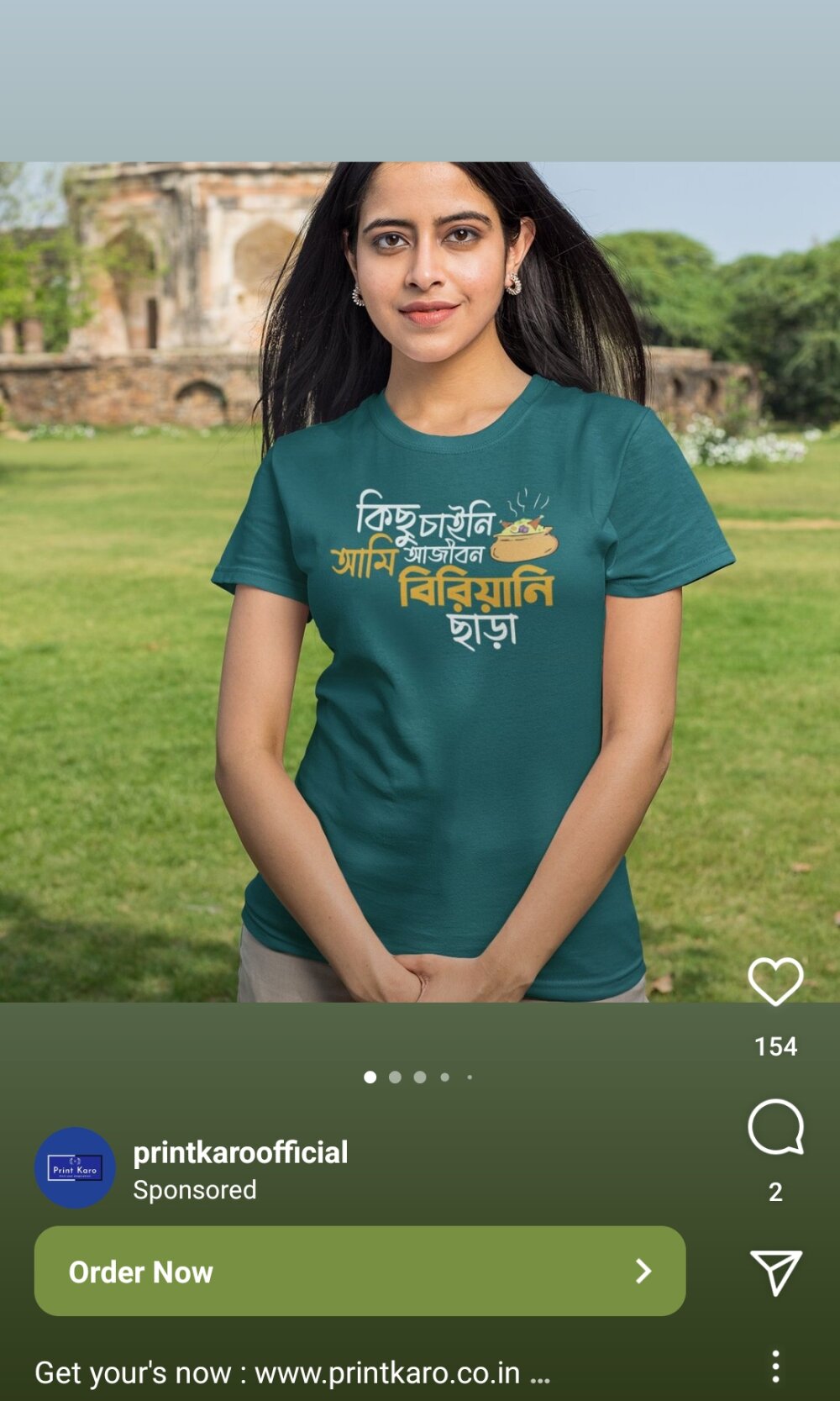Share the post via paper plane

pyautogui.click(x=775, y=1272)
